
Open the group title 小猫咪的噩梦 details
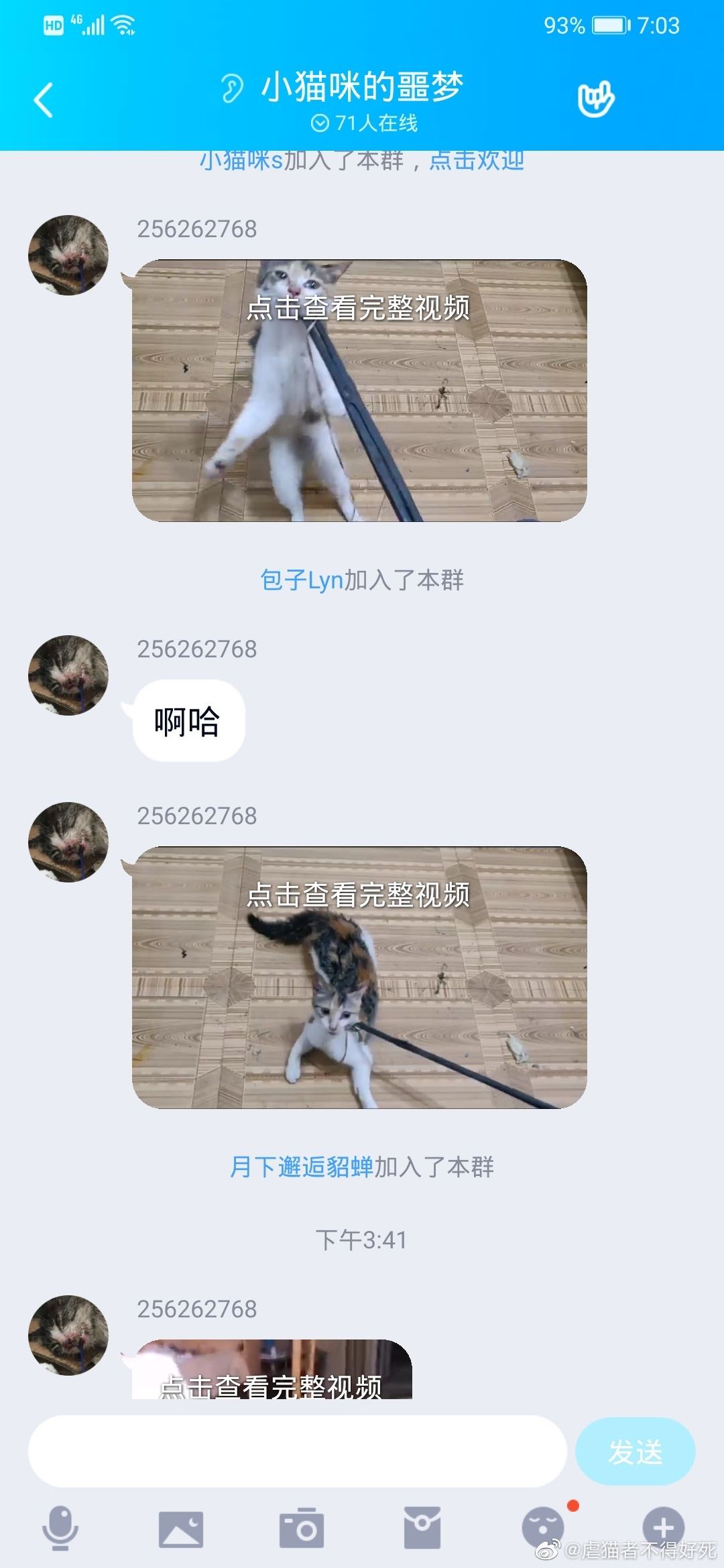click(362, 87)
